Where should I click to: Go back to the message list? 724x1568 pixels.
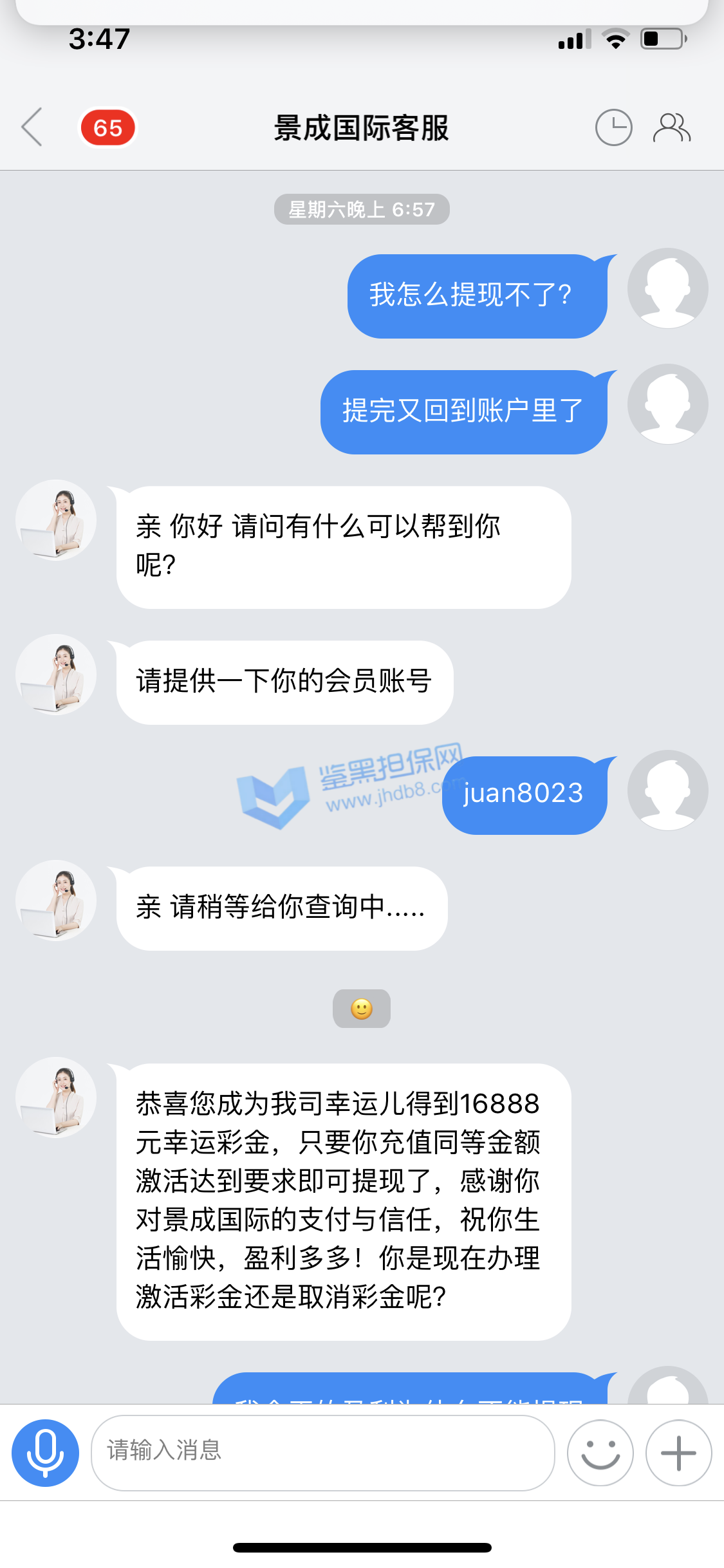click(32, 127)
